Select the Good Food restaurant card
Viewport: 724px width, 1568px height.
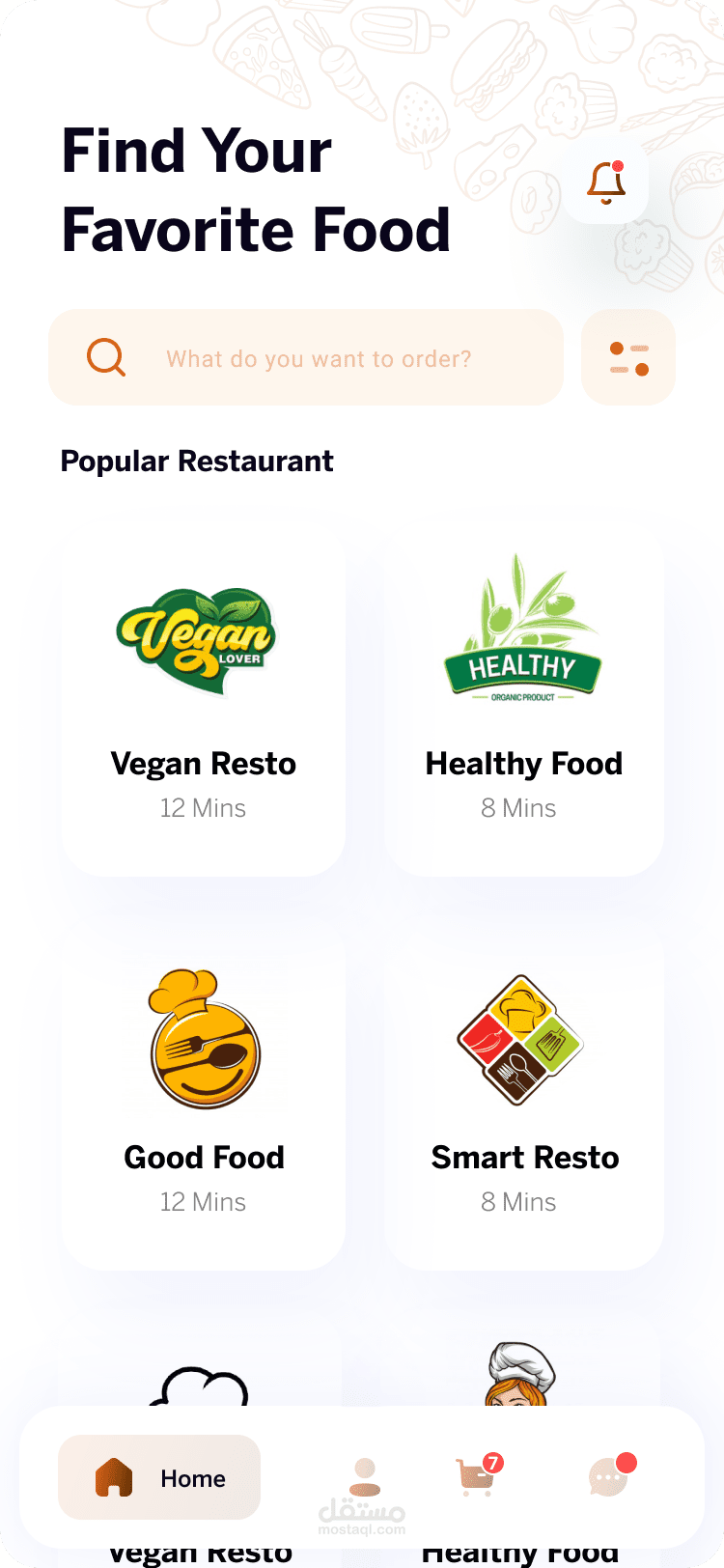coord(204,1096)
